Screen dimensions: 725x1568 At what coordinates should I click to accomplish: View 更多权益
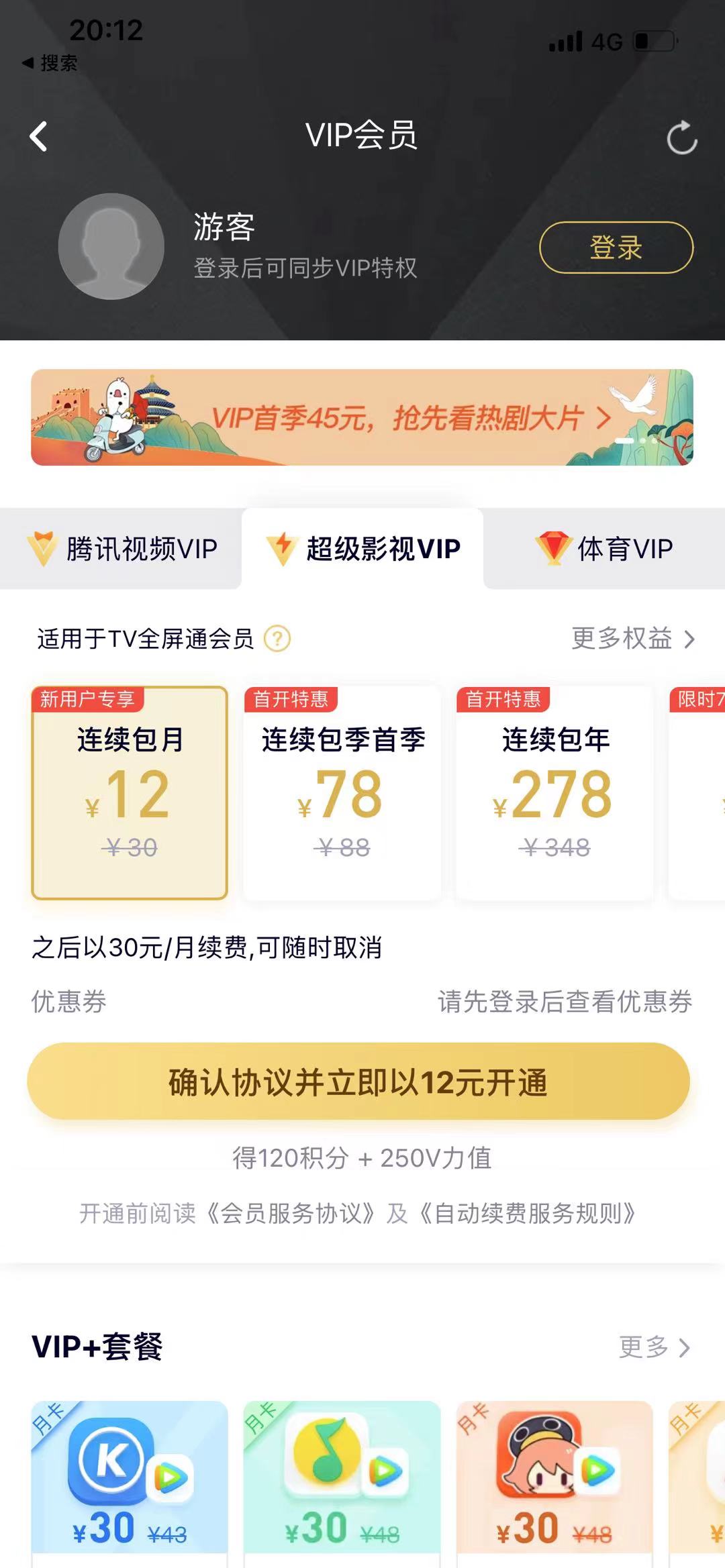tap(632, 639)
